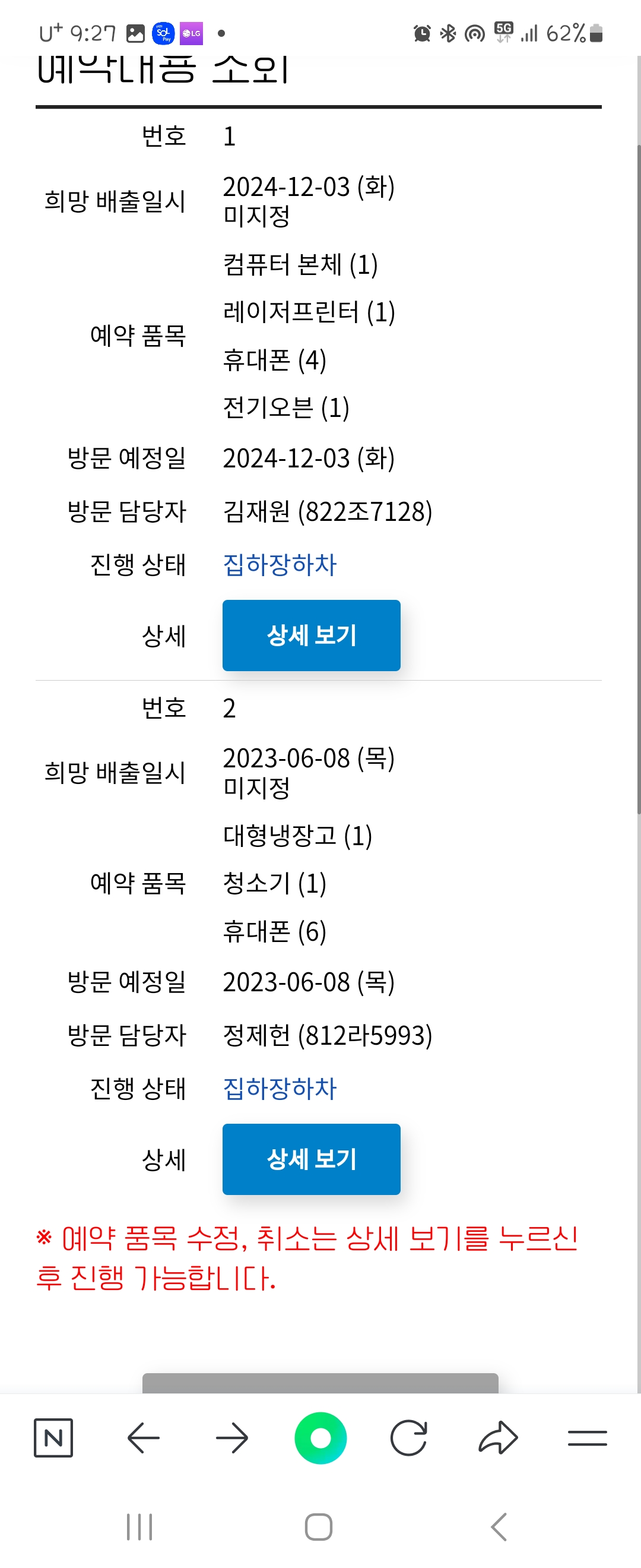Share this page
This screenshot has width=641, height=1568.
pos(498,1438)
